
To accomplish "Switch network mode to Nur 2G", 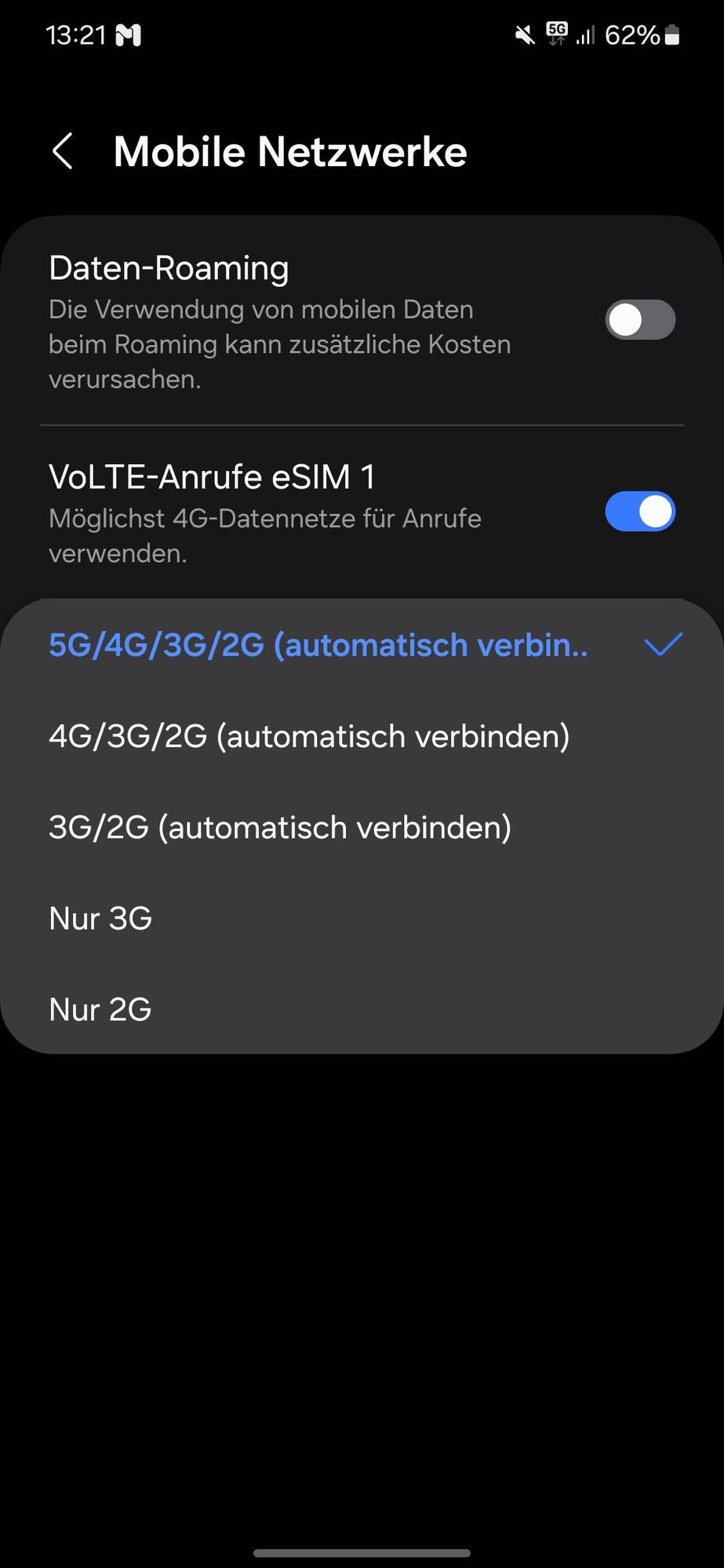I will [x=100, y=1010].
